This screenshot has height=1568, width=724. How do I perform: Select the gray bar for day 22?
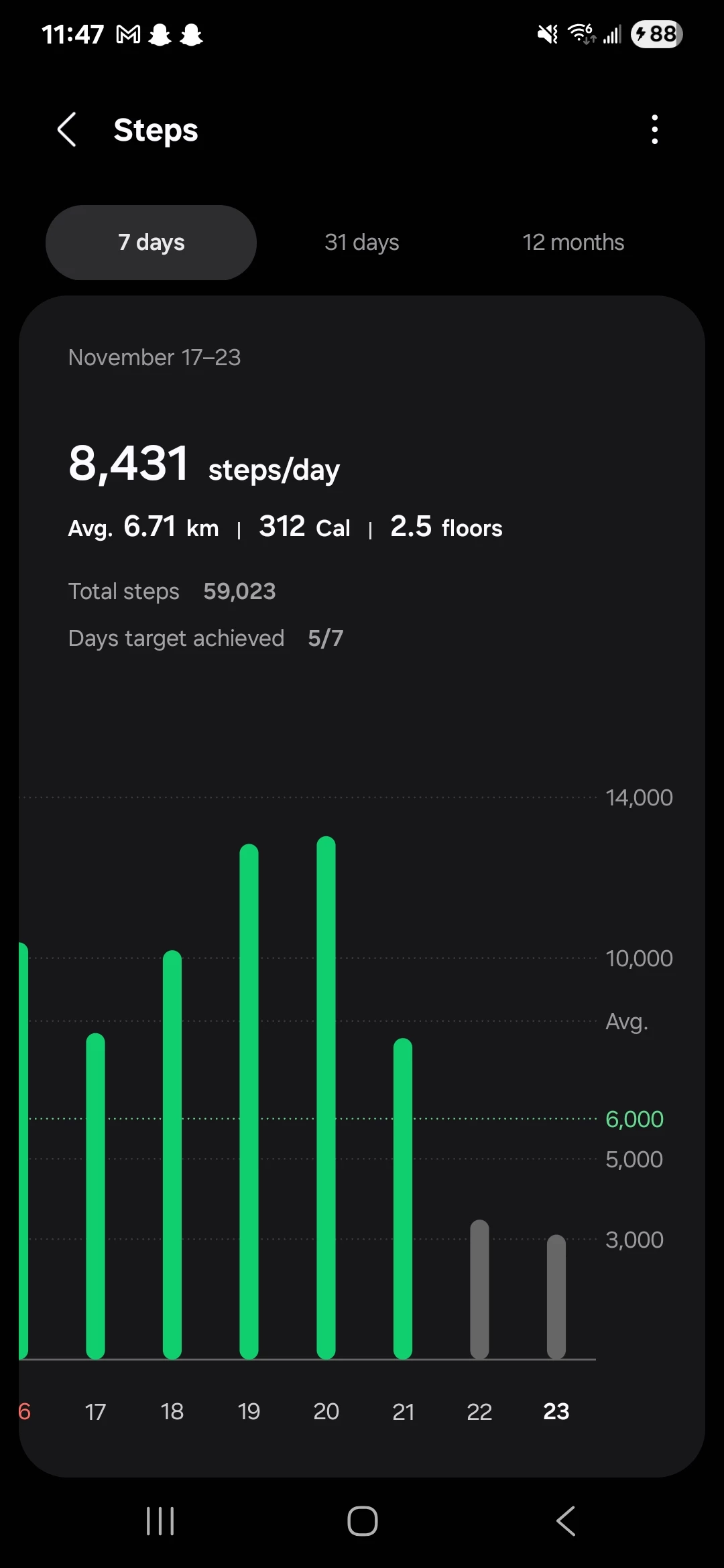pyautogui.click(x=480, y=1289)
